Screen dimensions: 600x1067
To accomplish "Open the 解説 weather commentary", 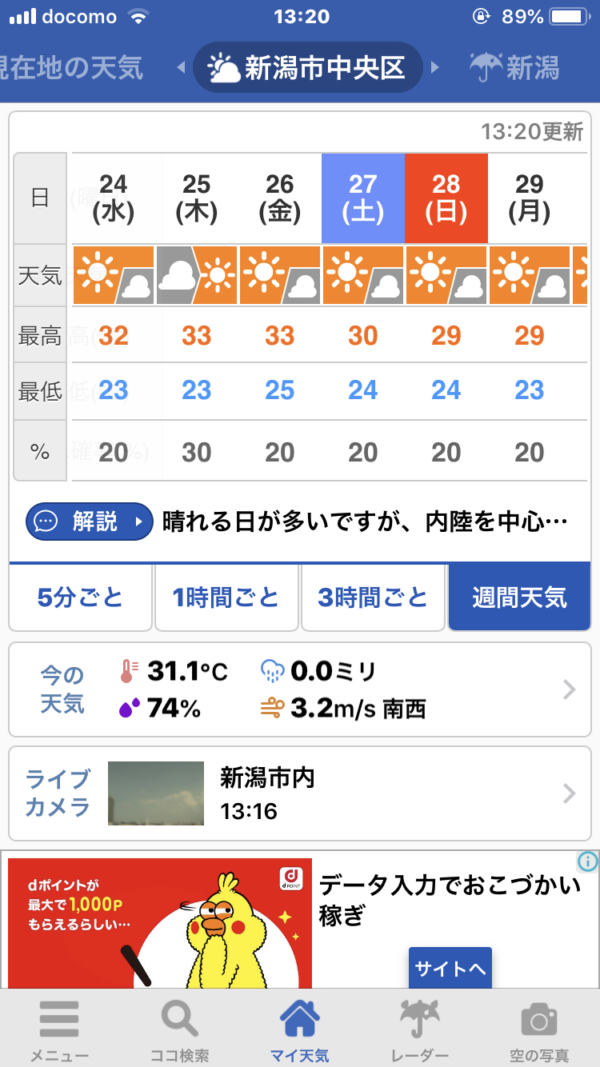I will 90,522.
